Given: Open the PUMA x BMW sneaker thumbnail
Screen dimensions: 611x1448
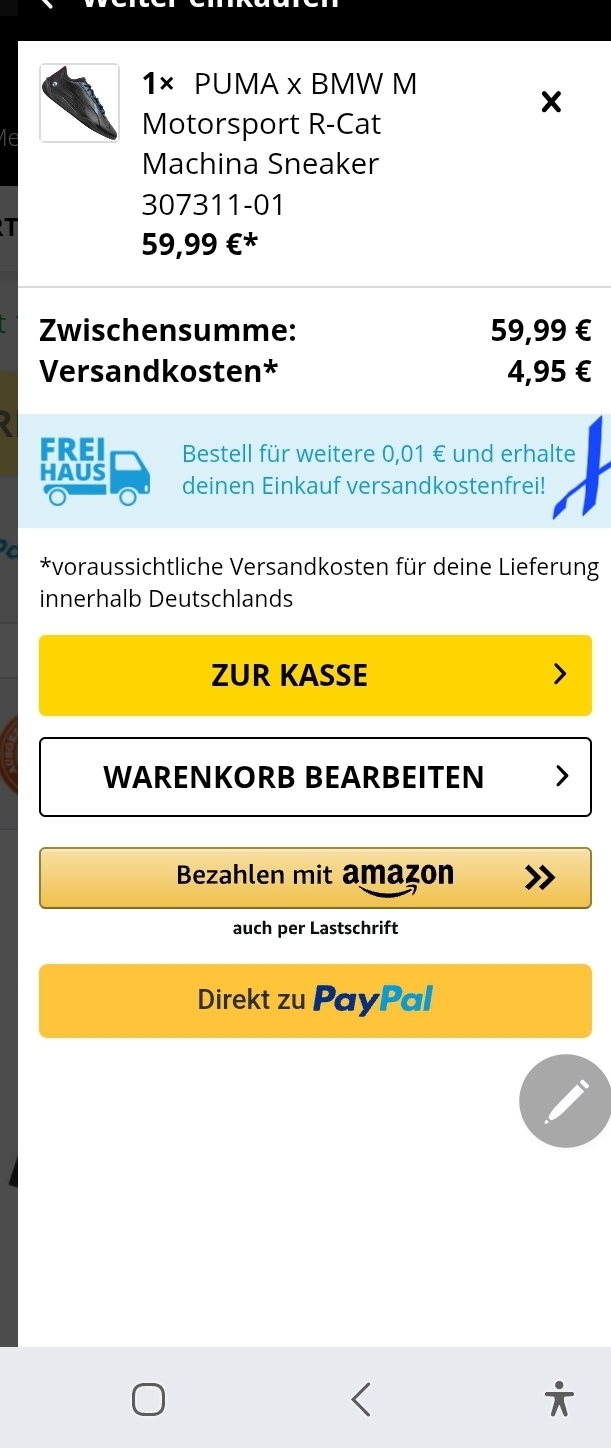Looking at the screenshot, I should pos(80,103).
